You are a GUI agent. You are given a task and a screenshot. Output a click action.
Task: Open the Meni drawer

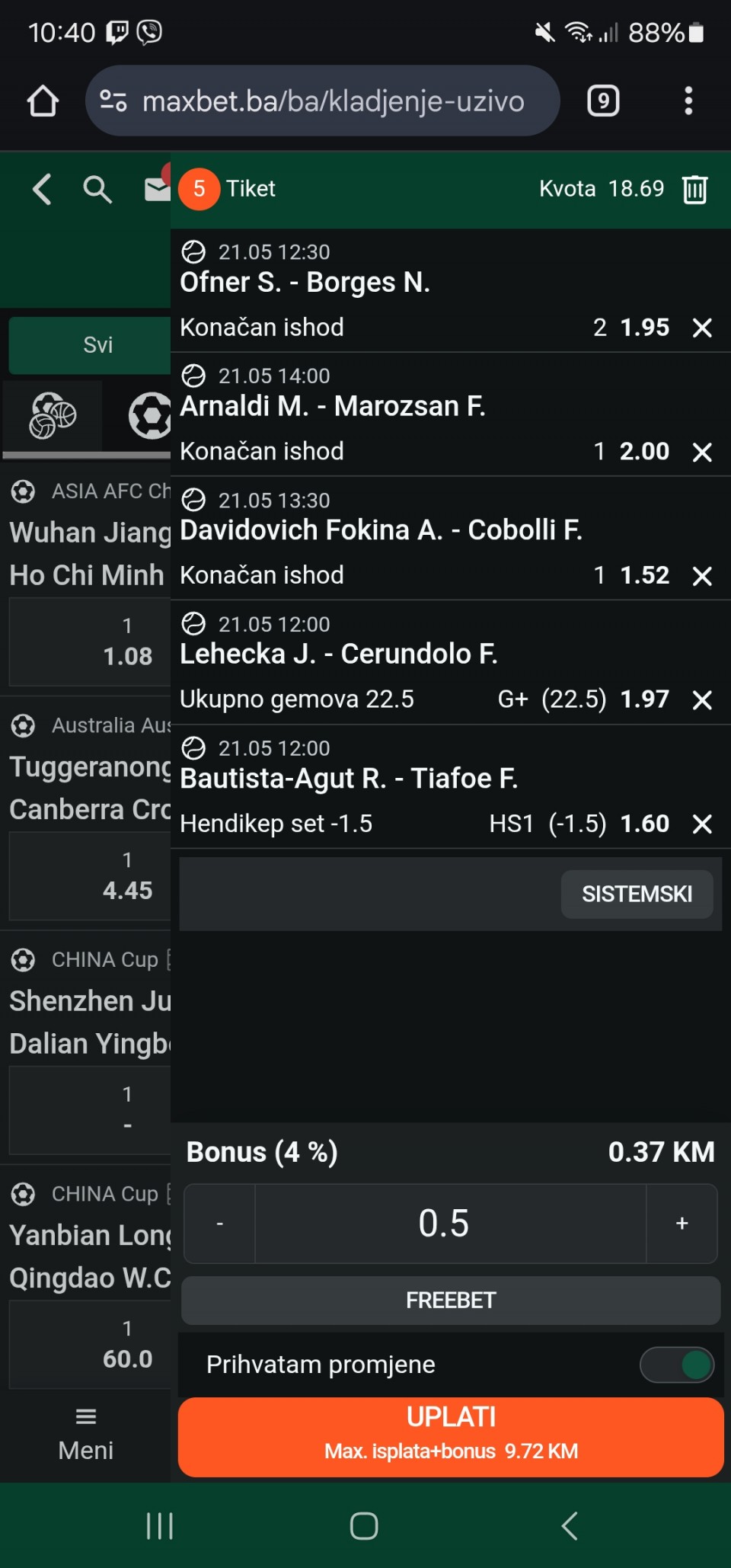(x=86, y=1434)
